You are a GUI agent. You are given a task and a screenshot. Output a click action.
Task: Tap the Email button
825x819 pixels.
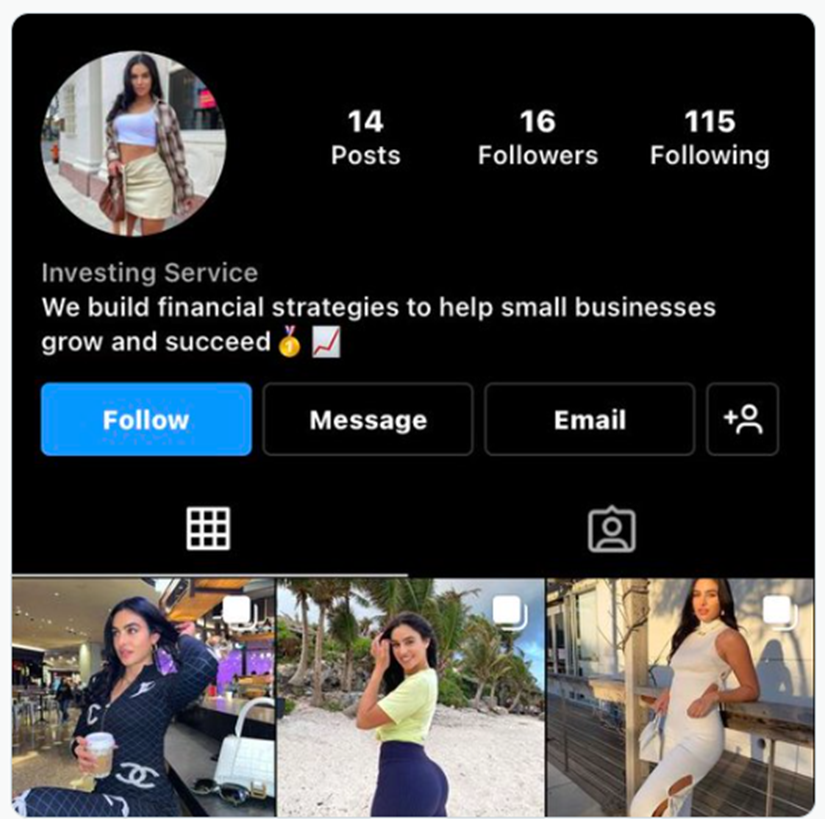coord(589,420)
